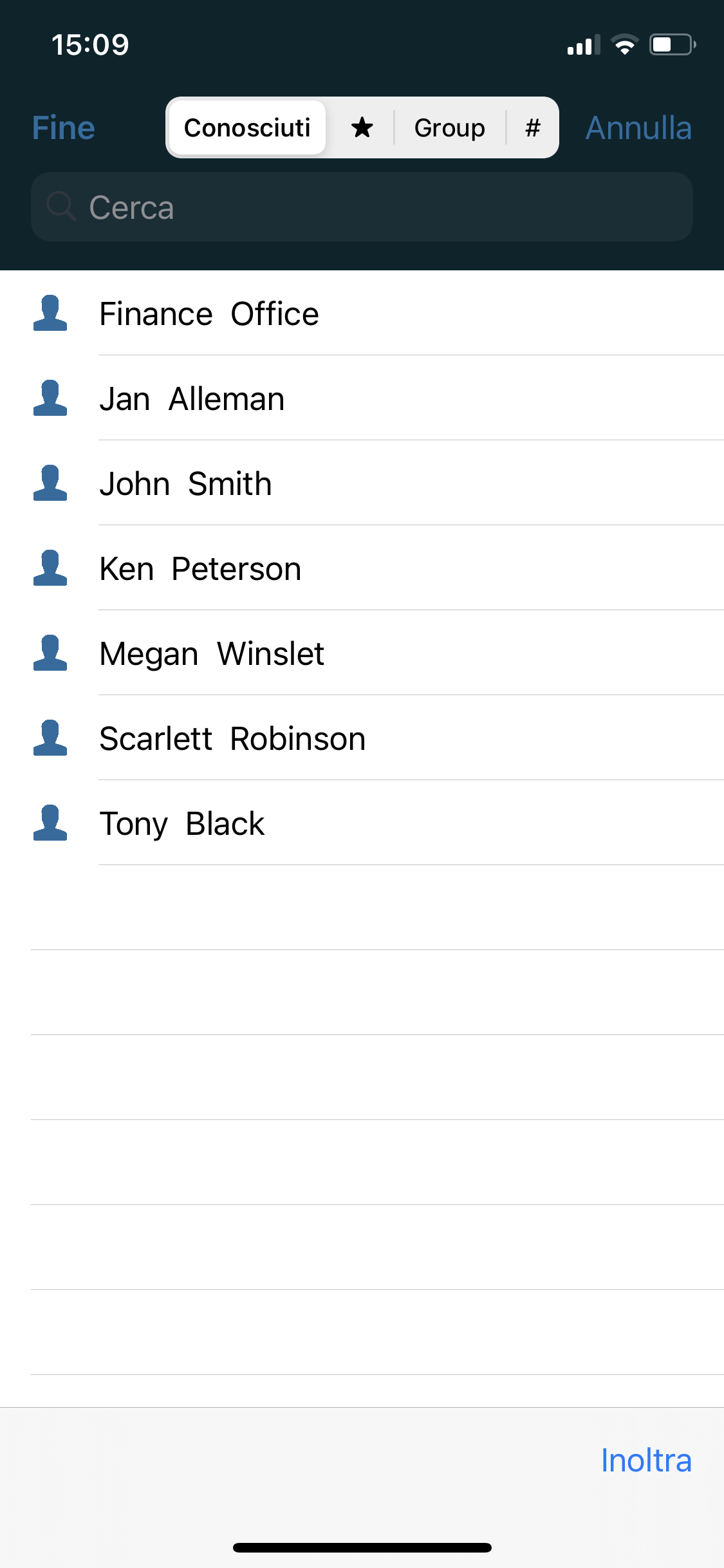The image size is (724, 1568).
Task: Select the contact Tony Black
Action: pos(182,824)
